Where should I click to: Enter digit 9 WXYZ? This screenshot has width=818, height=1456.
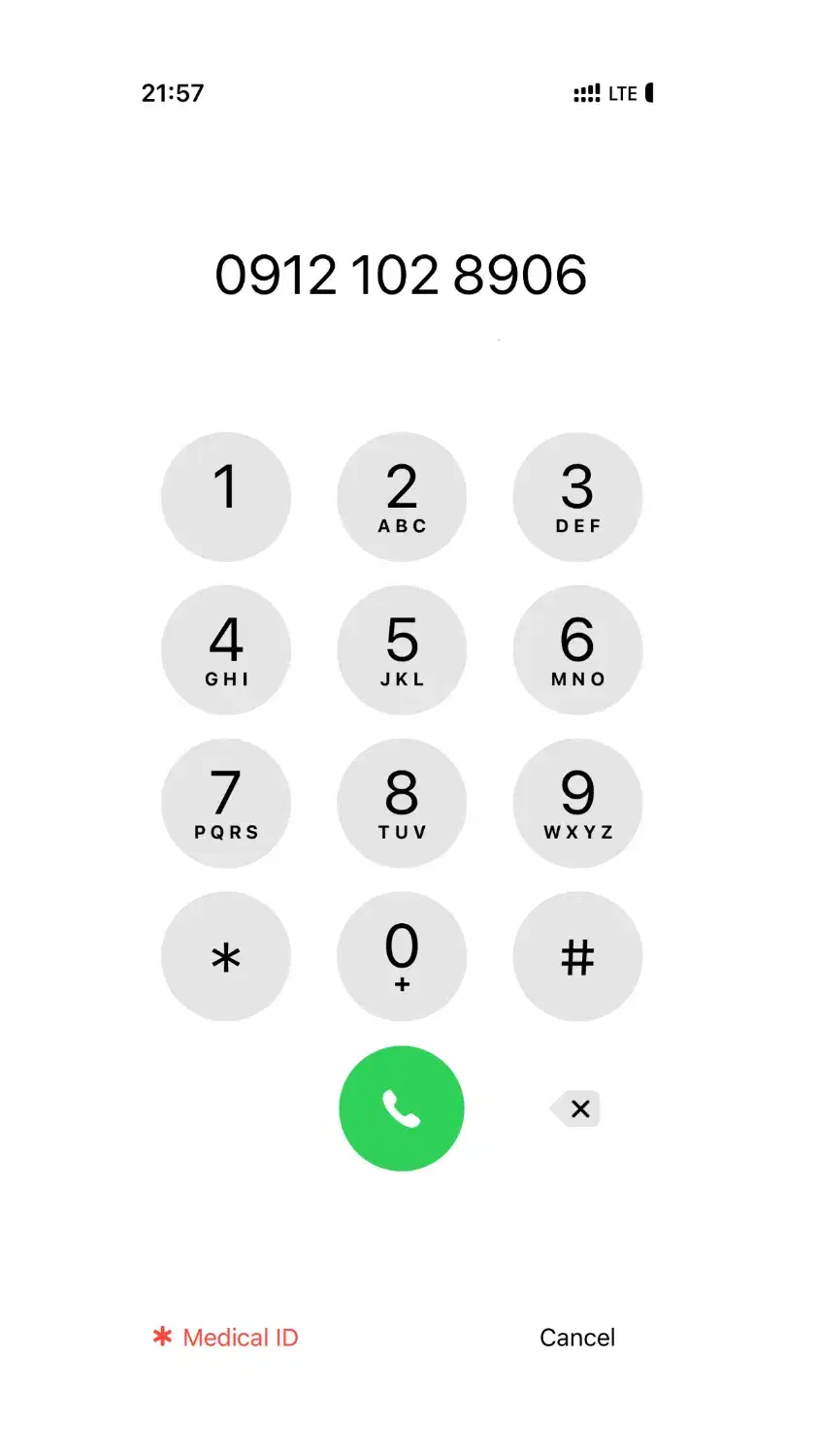(577, 803)
